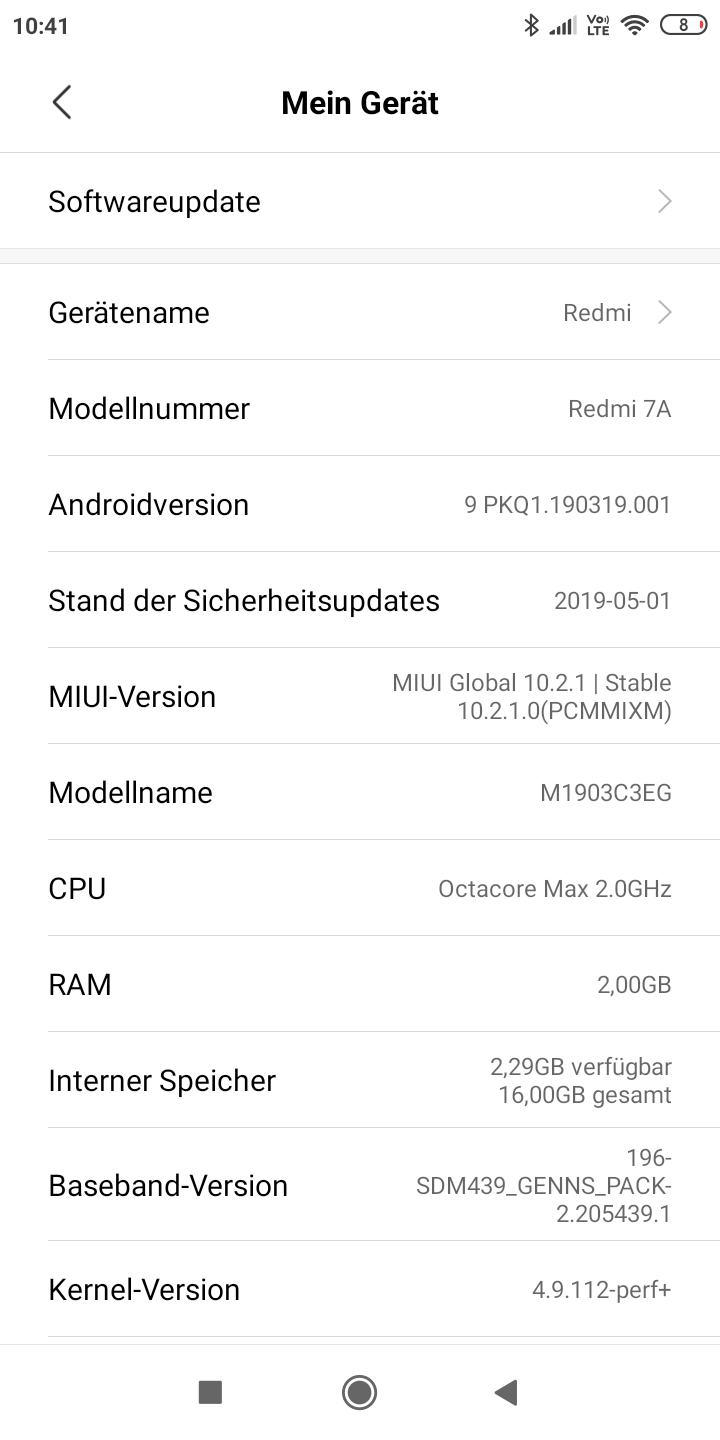Go back from Mein Gerät screen
Image resolution: width=720 pixels, height=1440 pixels.
[x=62, y=102]
